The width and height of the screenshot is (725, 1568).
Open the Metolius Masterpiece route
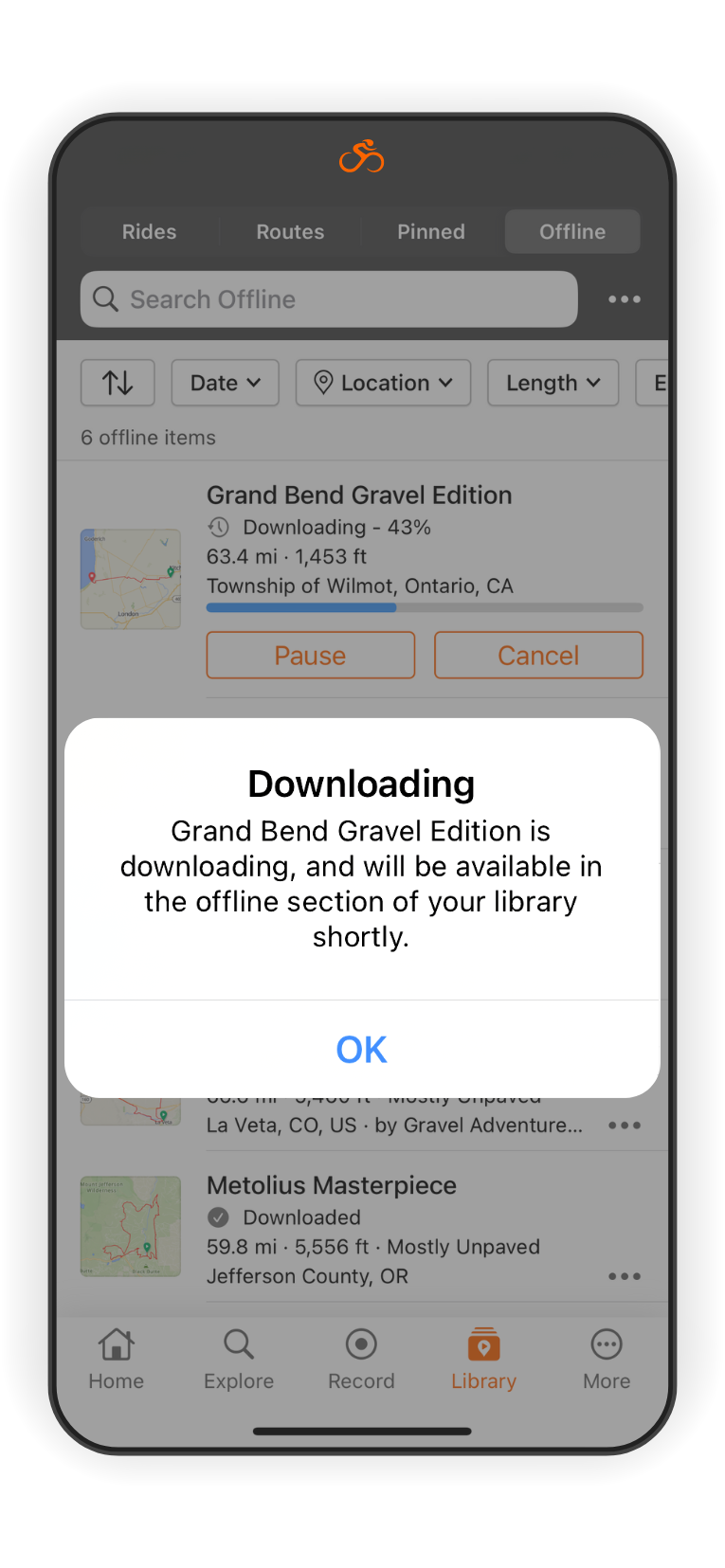[x=331, y=1185]
